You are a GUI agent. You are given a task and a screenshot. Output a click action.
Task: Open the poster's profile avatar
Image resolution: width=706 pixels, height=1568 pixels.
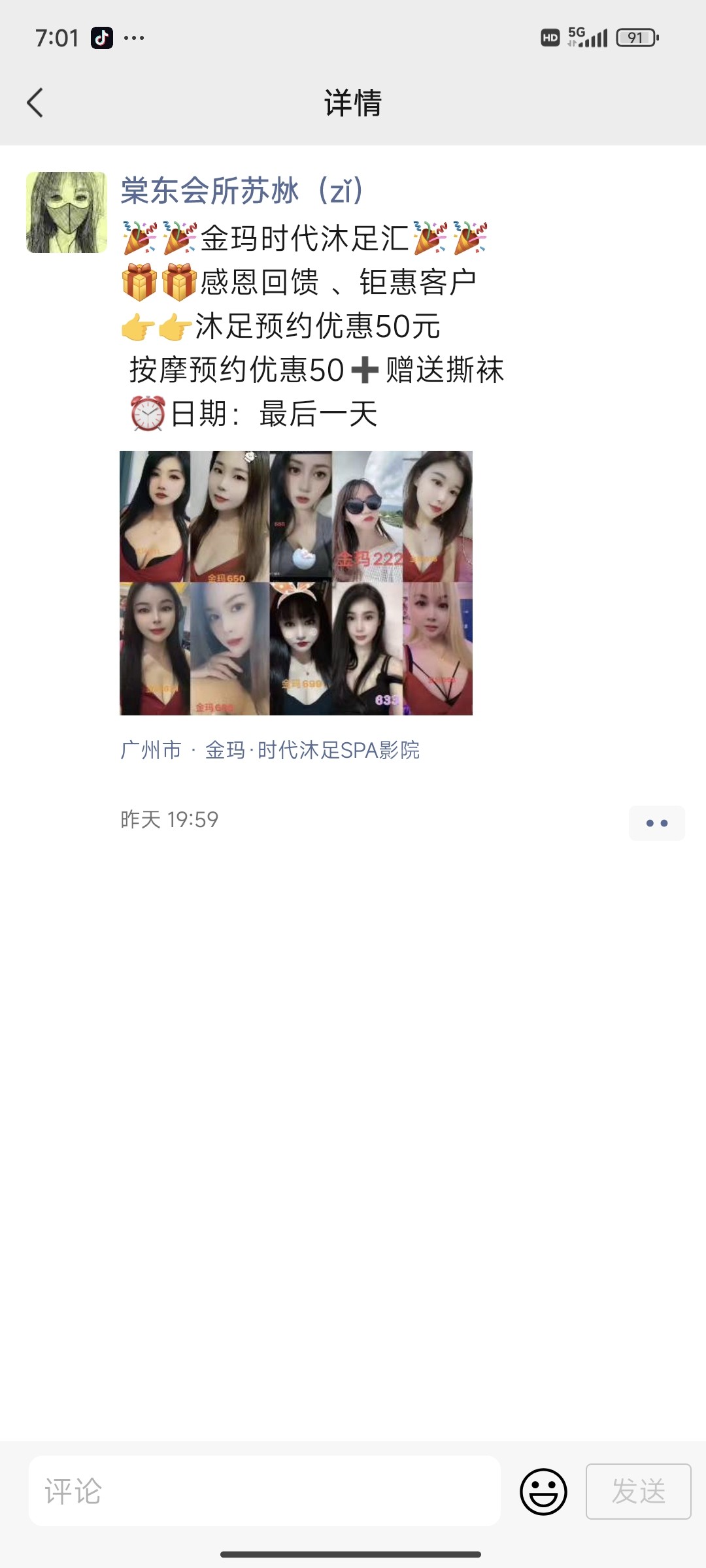click(x=67, y=212)
